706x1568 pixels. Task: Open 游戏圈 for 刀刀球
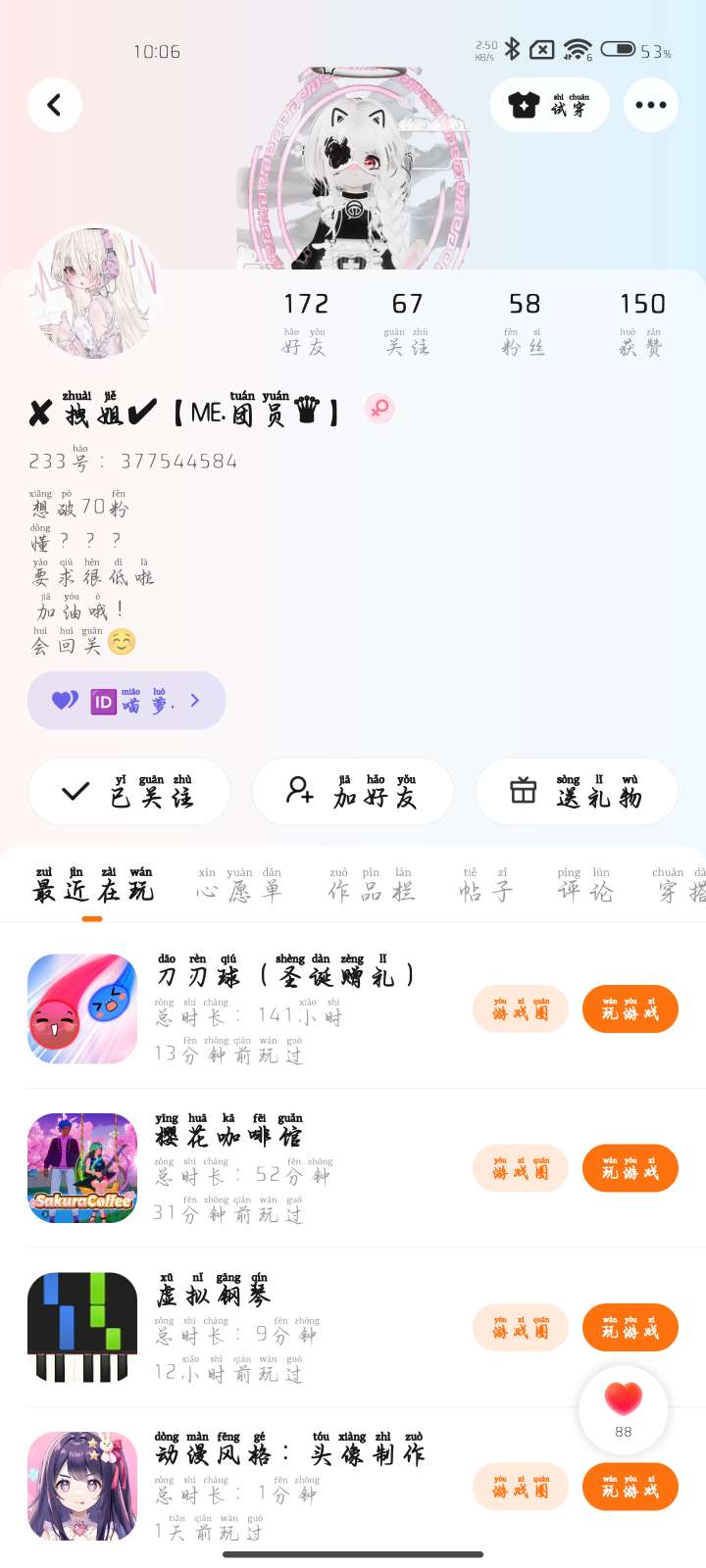[x=521, y=1009]
